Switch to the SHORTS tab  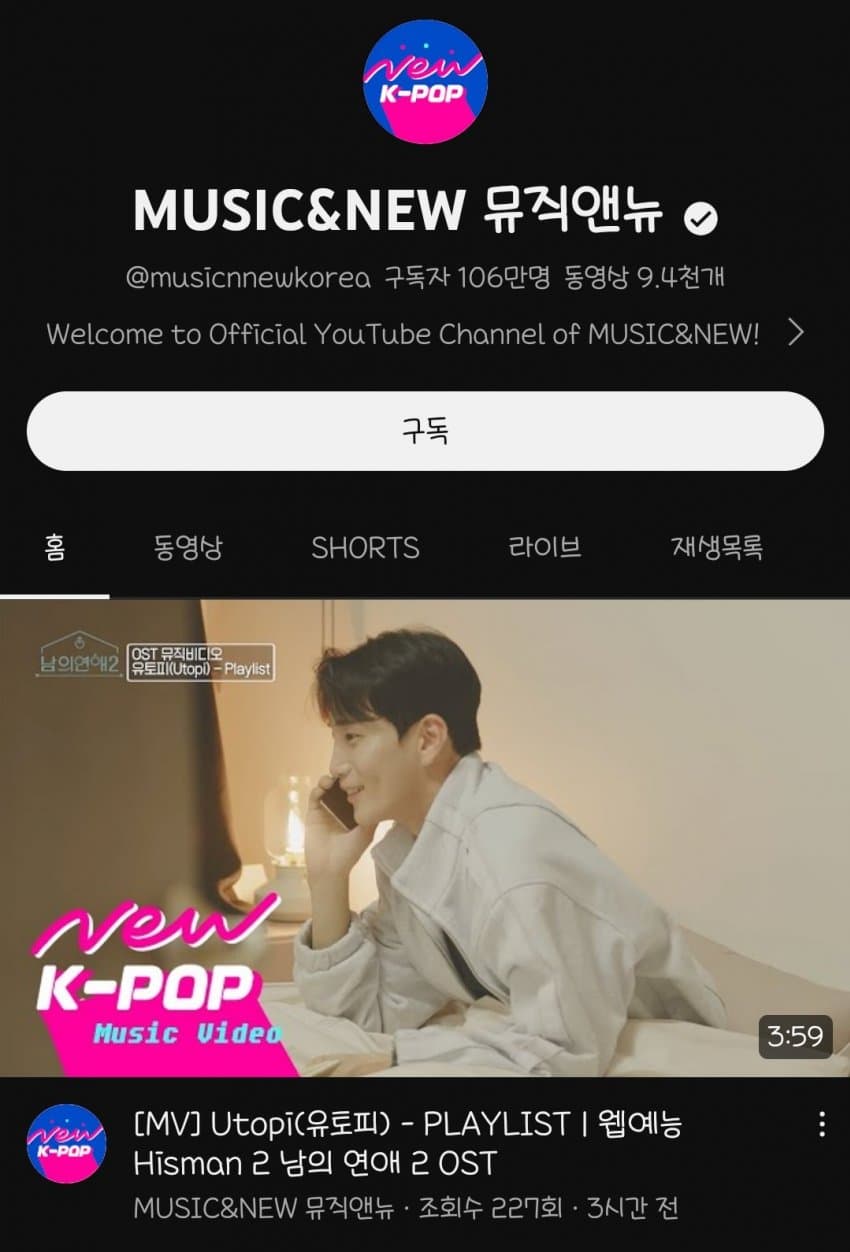coord(365,548)
